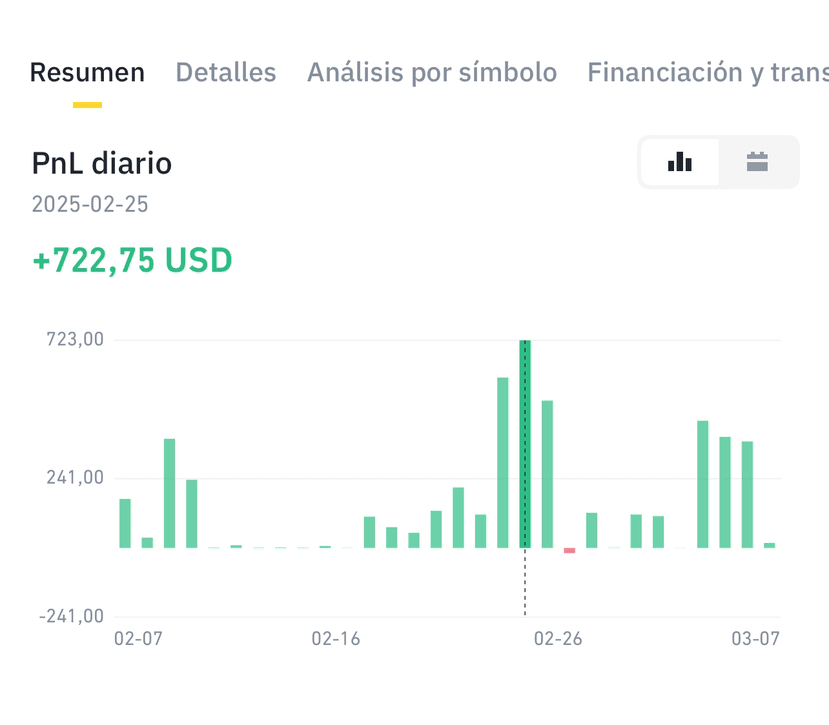
Task: Switch to the calendar view
Action: tap(758, 162)
